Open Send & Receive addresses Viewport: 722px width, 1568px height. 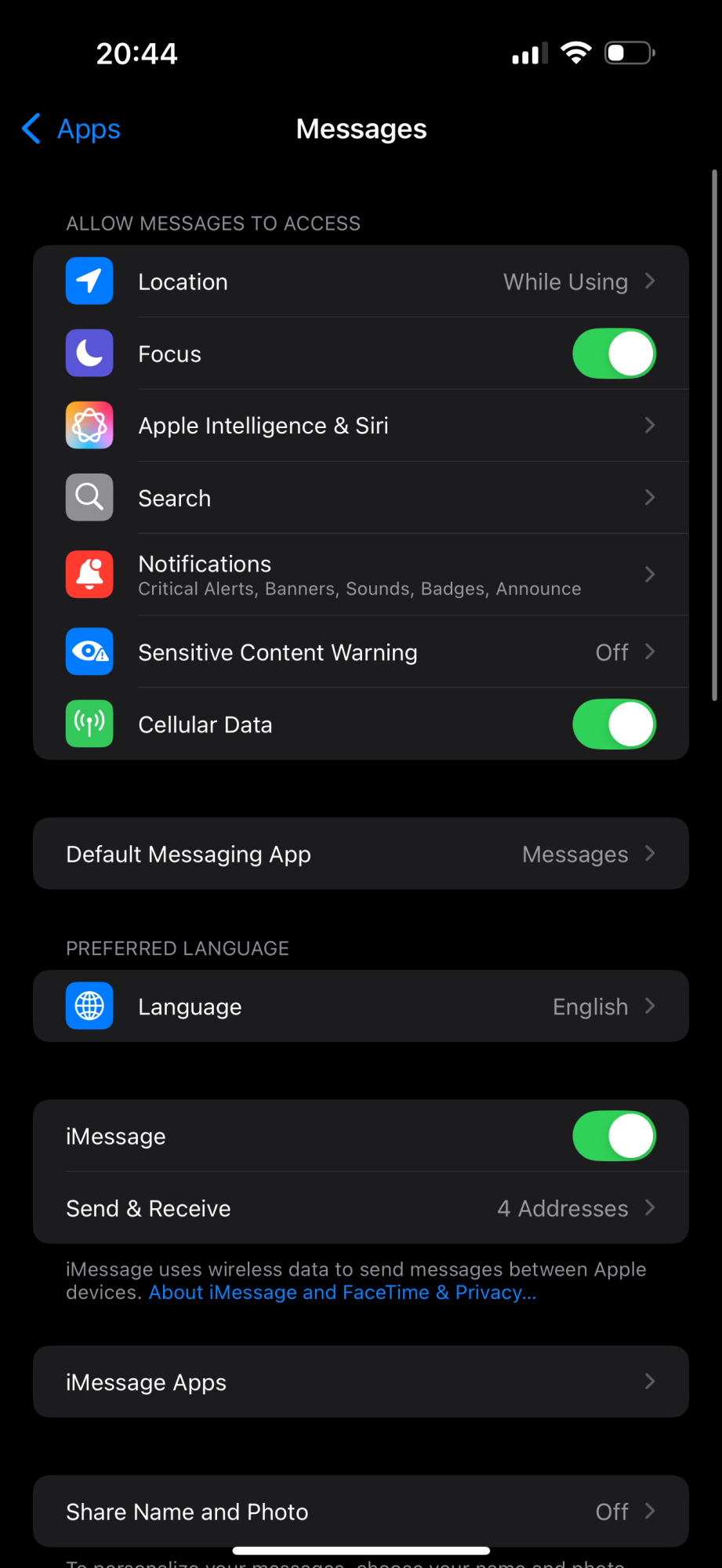(361, 1208)
